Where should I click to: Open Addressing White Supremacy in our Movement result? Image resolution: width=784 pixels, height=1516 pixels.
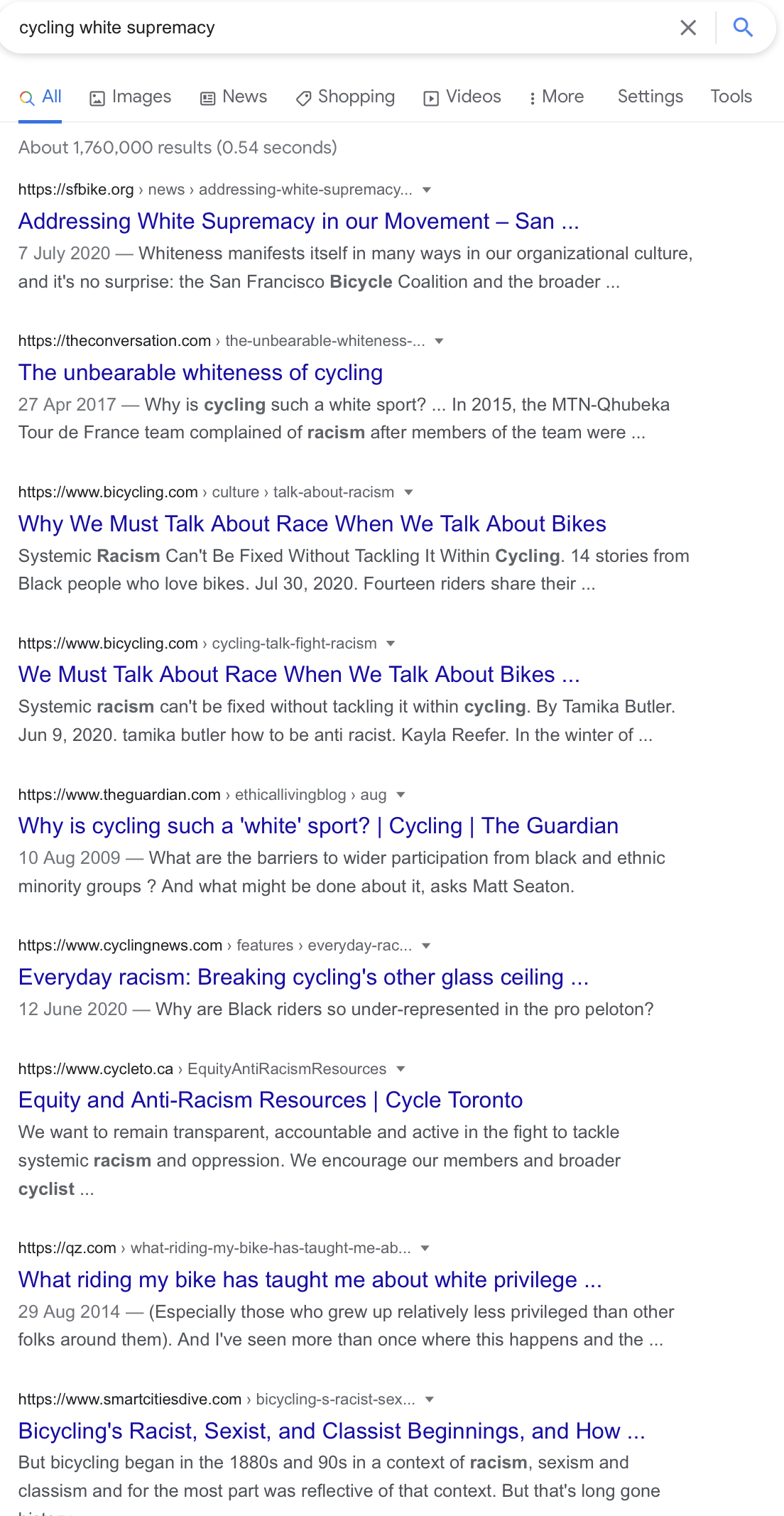click(x=299, y=222)
